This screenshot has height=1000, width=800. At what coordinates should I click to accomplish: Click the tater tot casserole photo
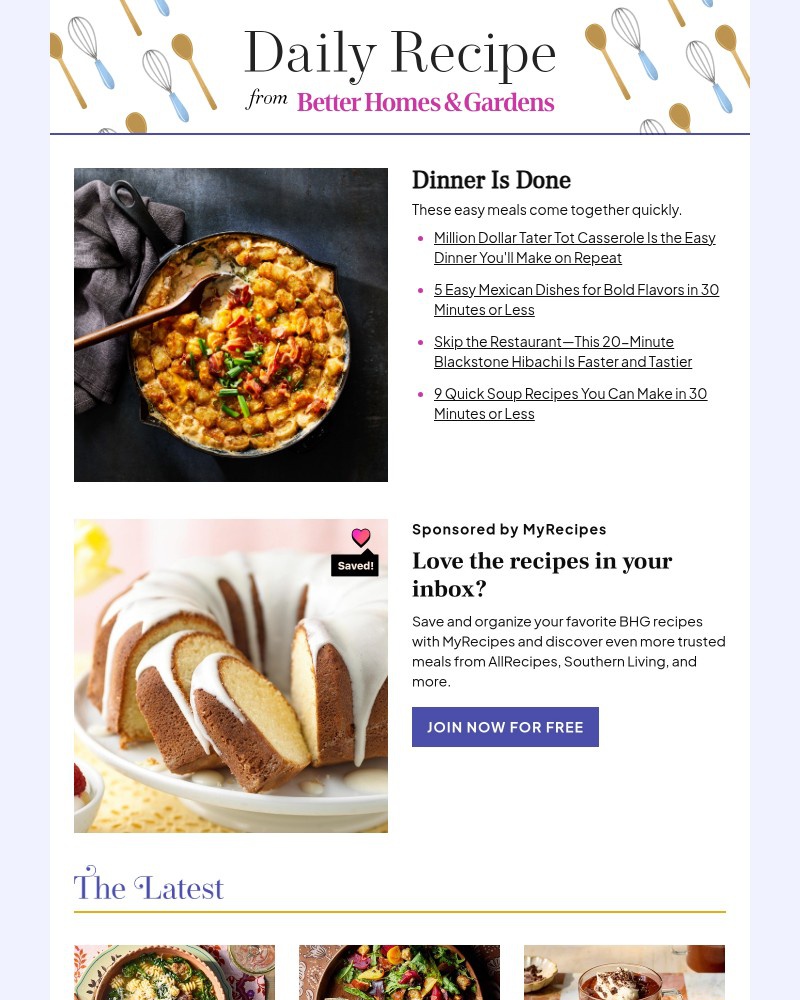click(x=230, y=325)
